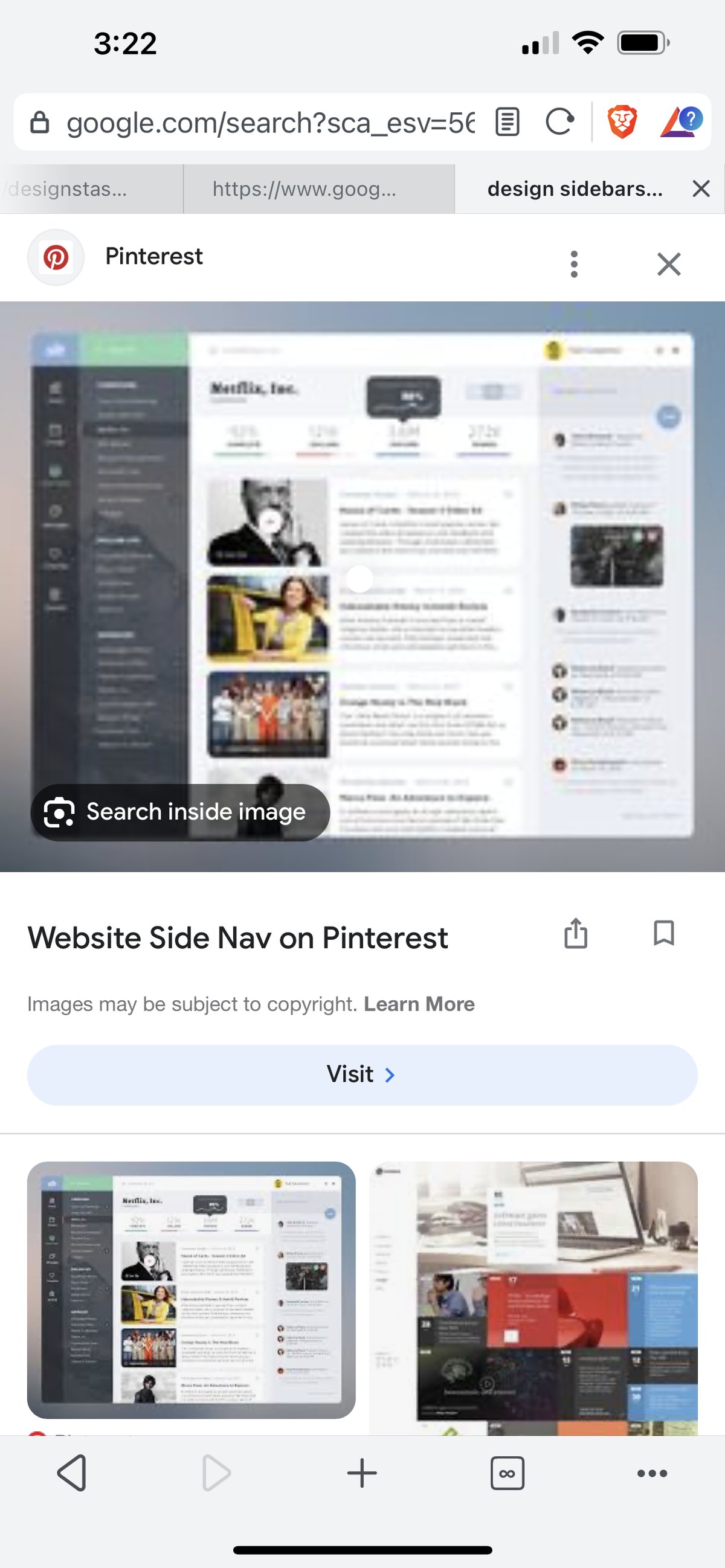Tap the URL address bar
Viewport: 725px width, 1568px height.
[268, 123]
